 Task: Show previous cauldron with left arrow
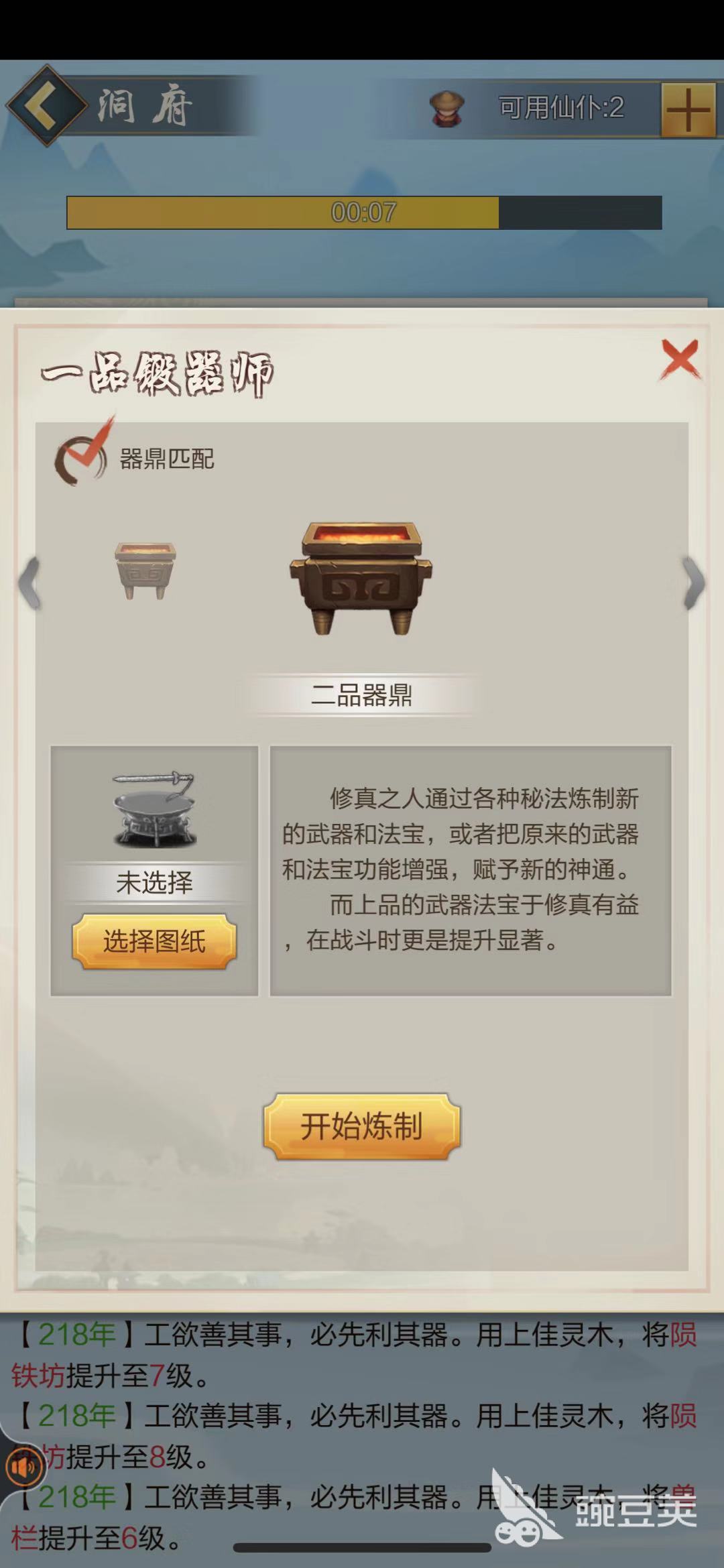[x=30, y=582]
